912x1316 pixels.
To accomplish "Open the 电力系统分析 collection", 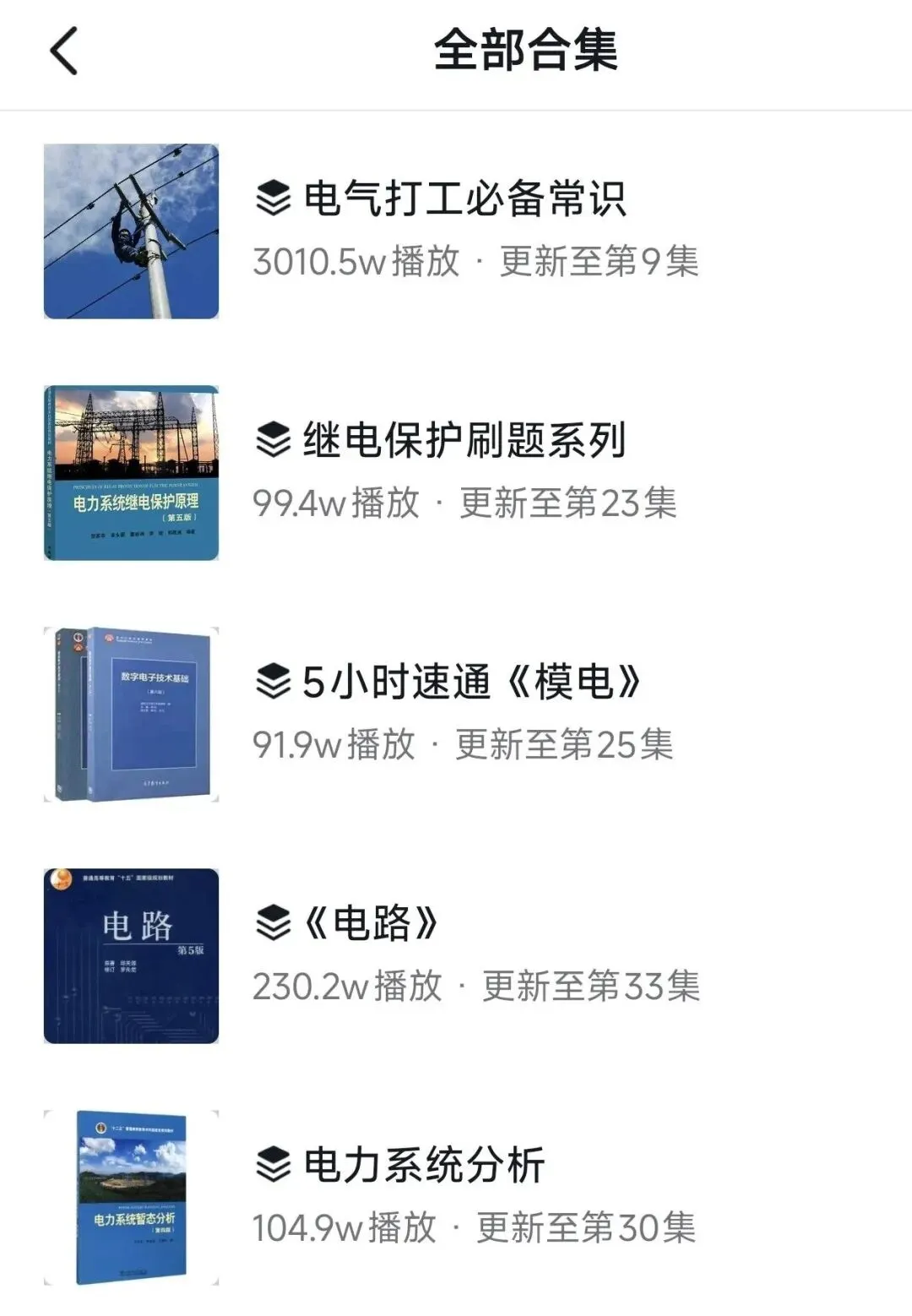I will click(422, 1166).
